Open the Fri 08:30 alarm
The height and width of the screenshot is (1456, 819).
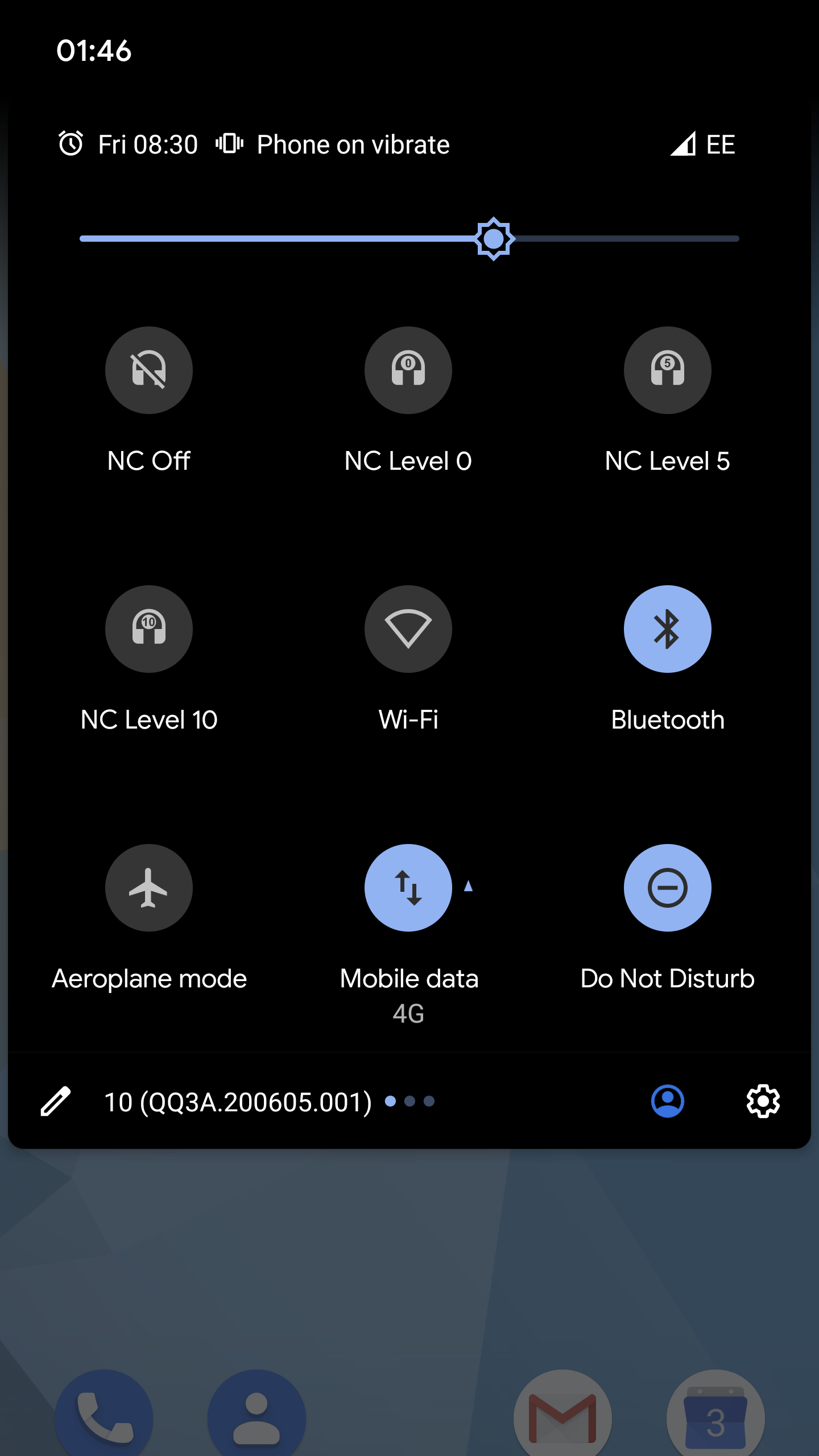tap(129, 144)
